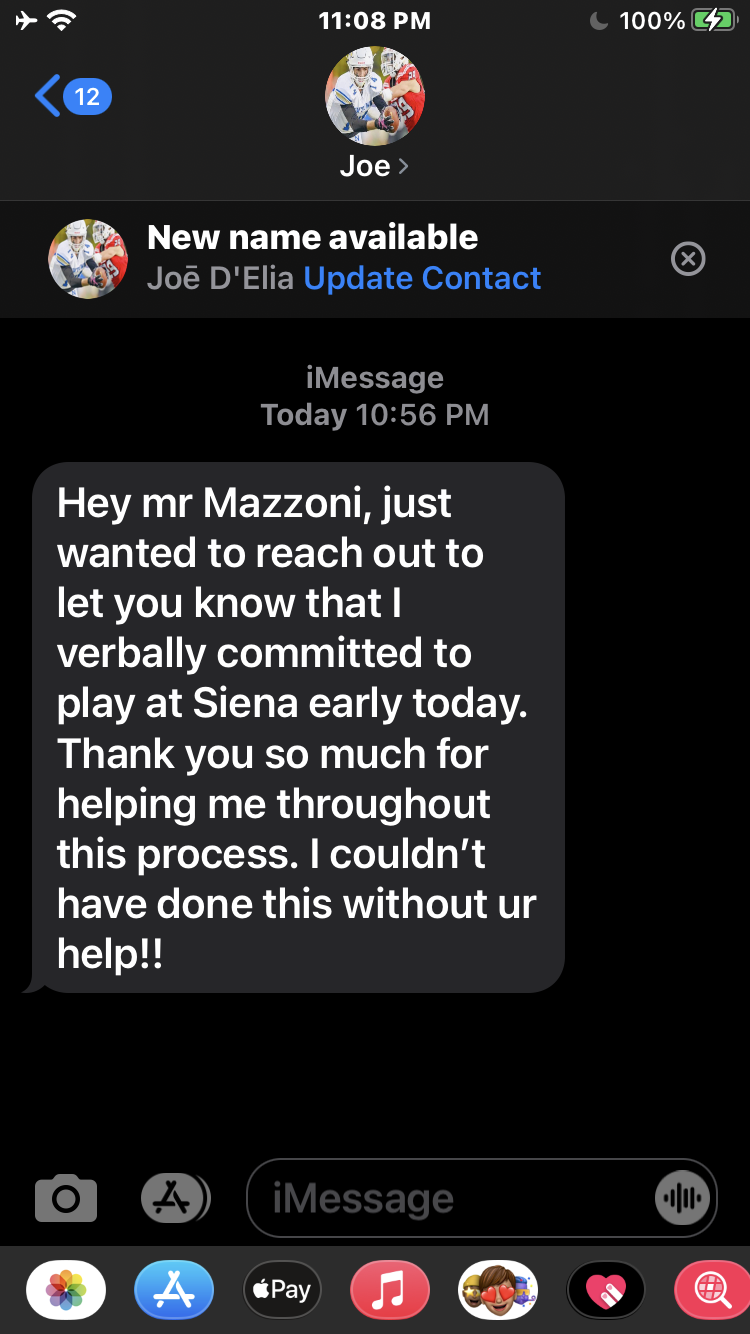750x1334 pixels.
Task: Open Digital Touch heart app
Action: coord(606,1290)
